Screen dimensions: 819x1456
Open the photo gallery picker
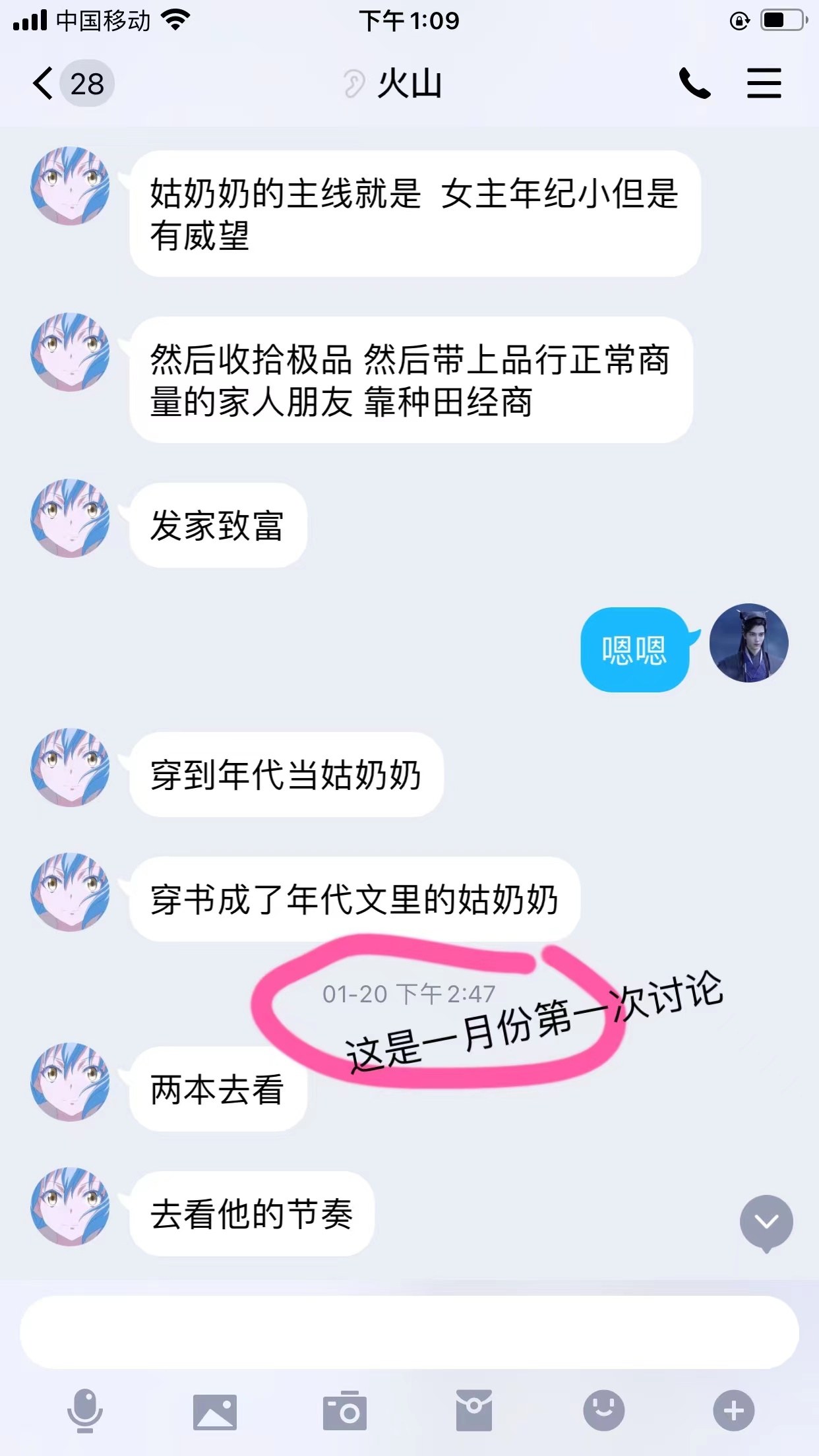pos(214,1411)
